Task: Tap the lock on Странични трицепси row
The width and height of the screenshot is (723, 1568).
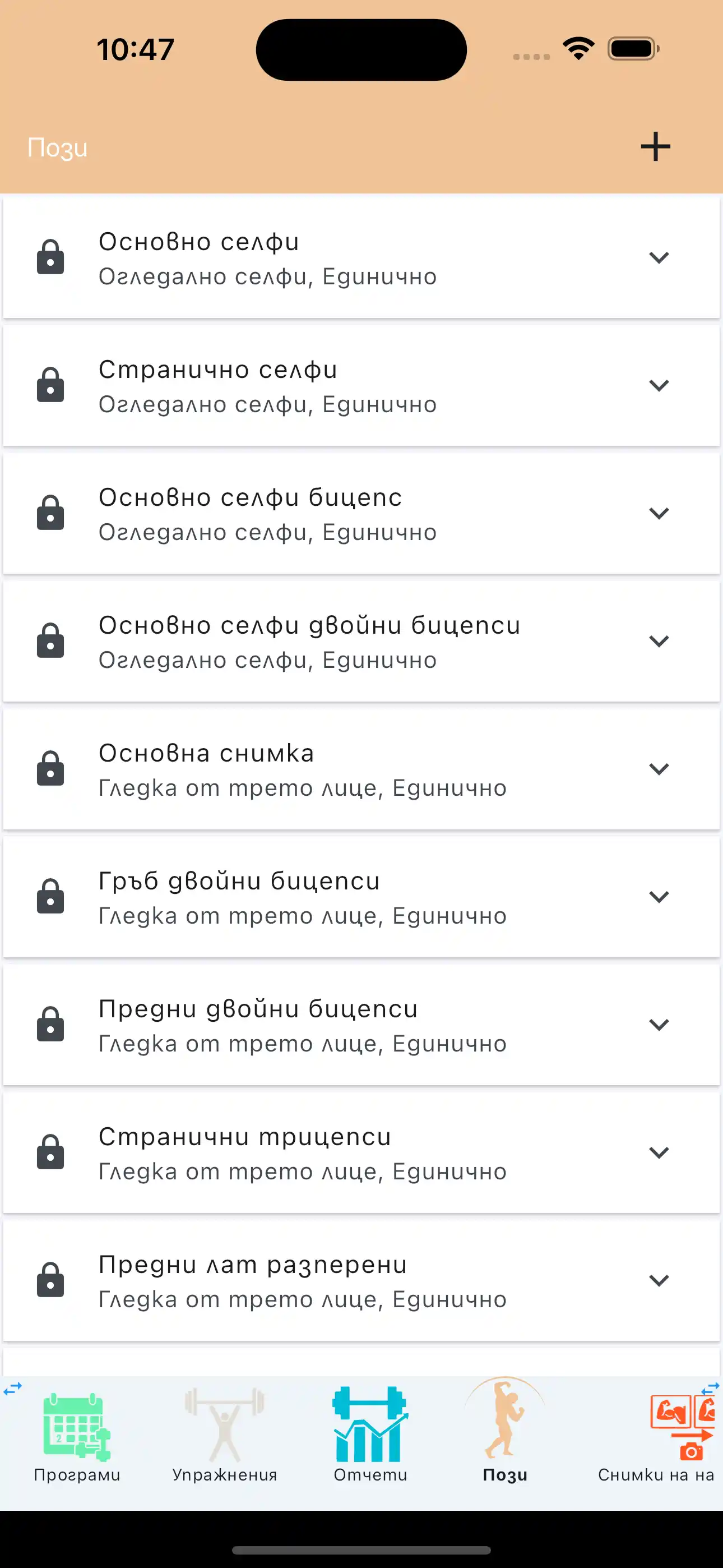Action: coord(50,1152)
